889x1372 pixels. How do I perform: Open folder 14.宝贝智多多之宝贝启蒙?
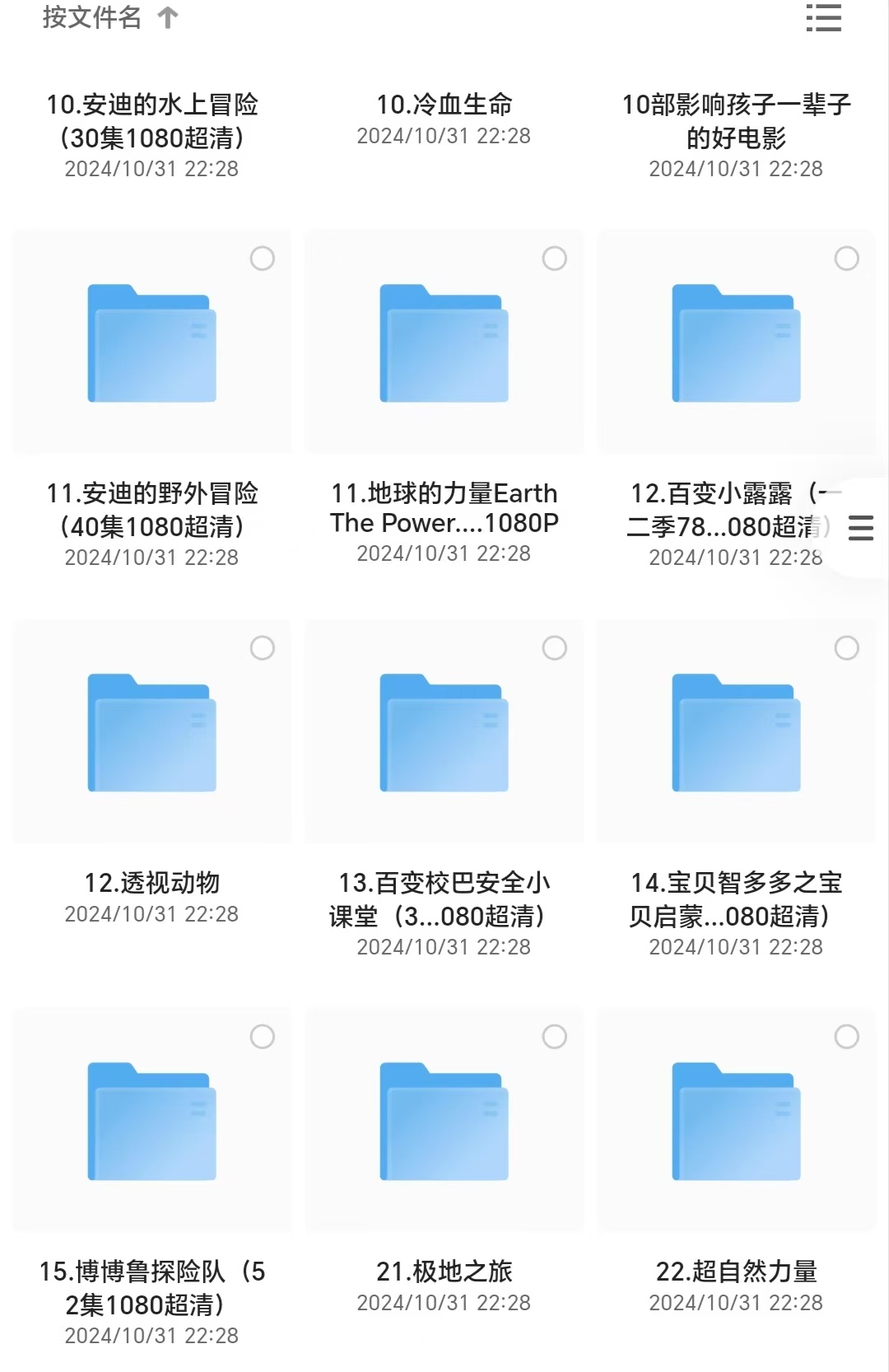pyautogui.click(x=736, y=733)
